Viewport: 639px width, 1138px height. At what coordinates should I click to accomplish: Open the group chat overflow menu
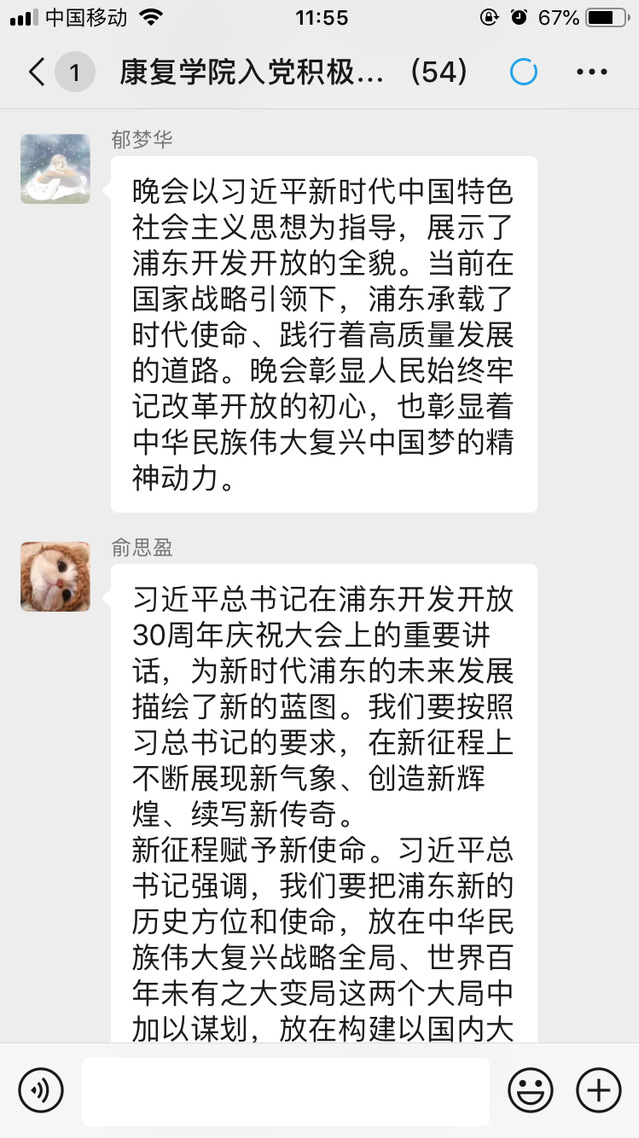591,72
